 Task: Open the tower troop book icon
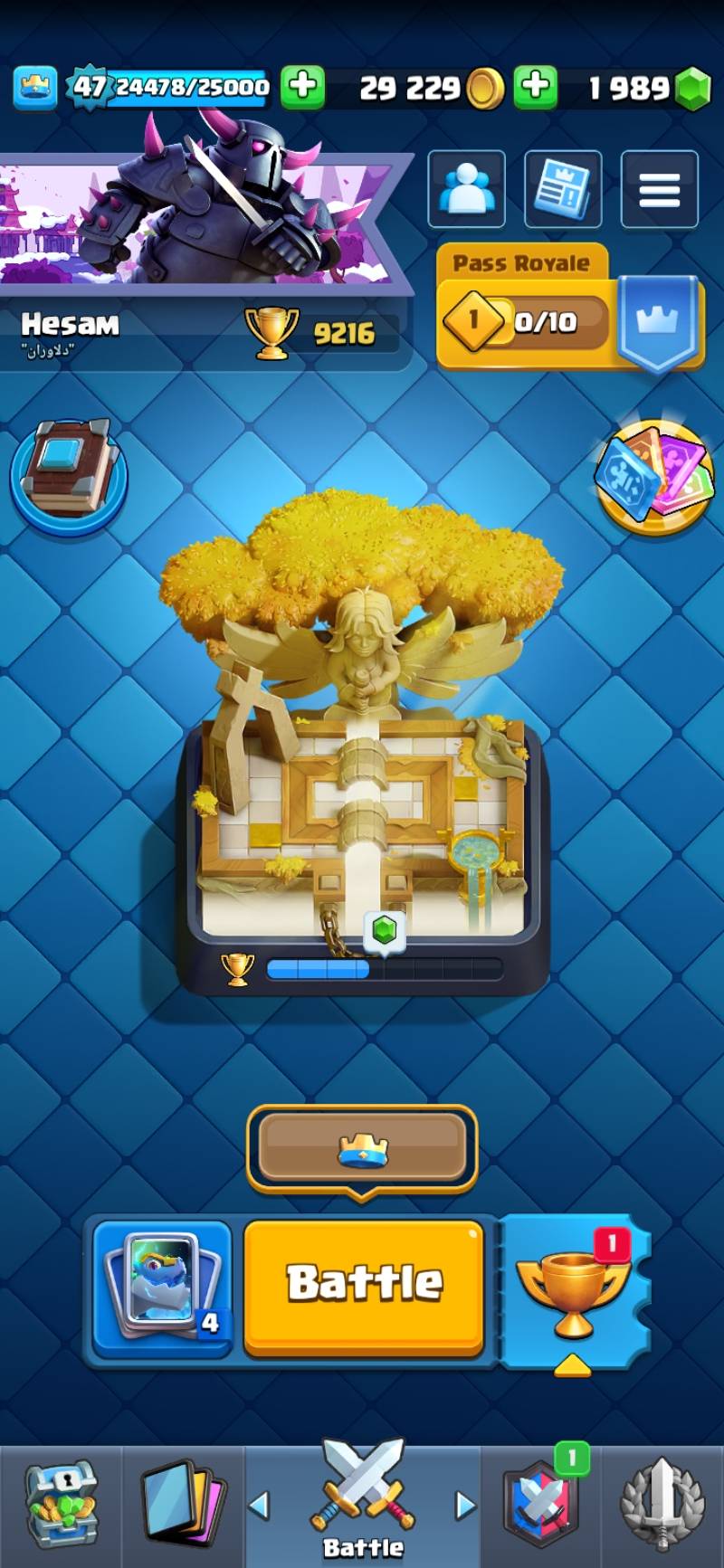[69, 474]
